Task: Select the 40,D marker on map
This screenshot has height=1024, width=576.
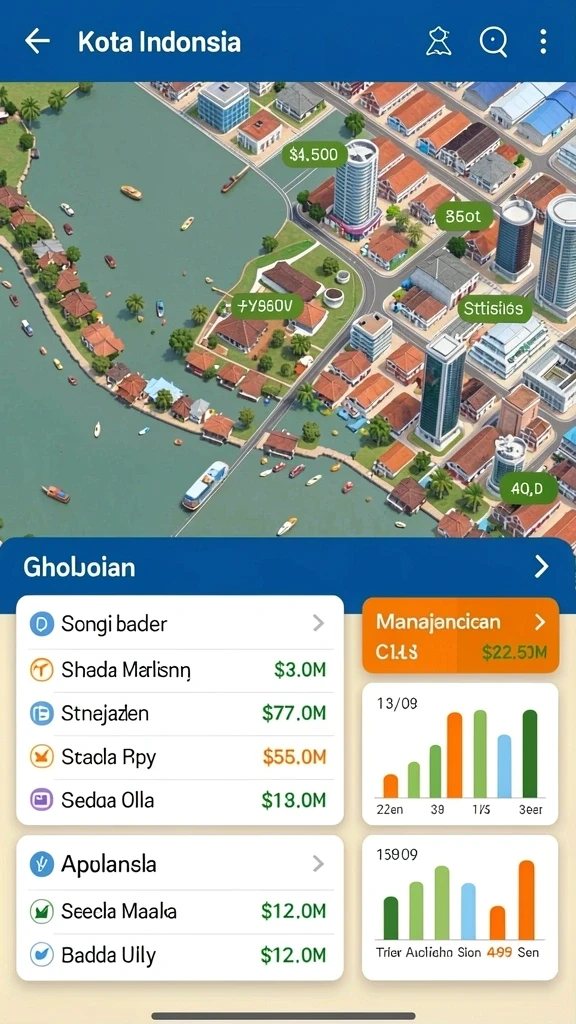Action: (x=529, y=489)
